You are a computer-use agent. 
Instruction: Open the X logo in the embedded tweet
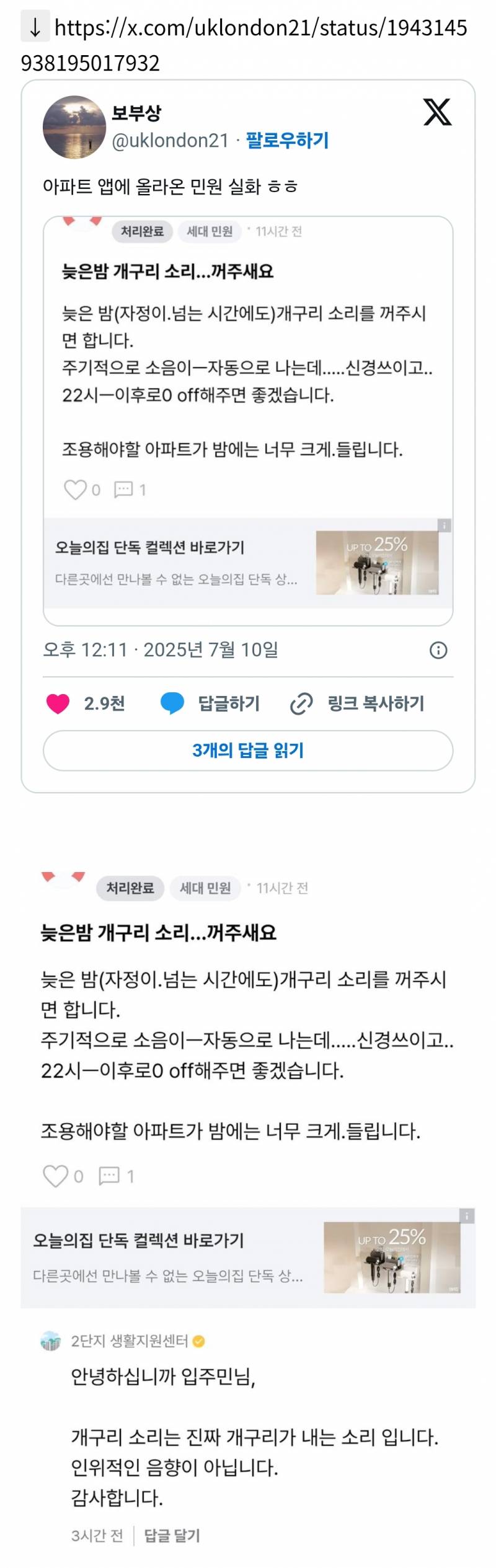point(437,112)
